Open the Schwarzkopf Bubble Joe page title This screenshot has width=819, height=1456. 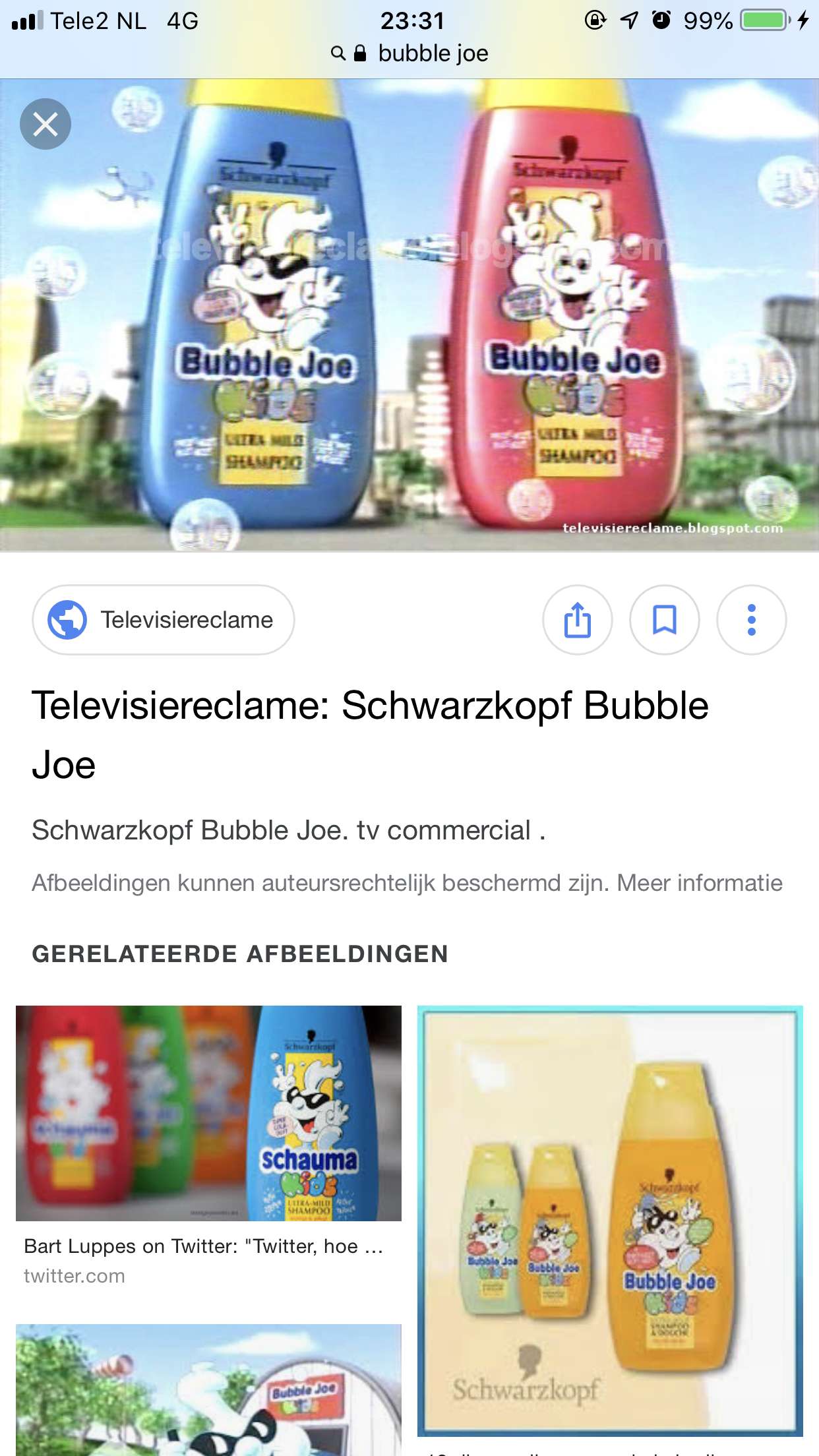coord(370,735)
